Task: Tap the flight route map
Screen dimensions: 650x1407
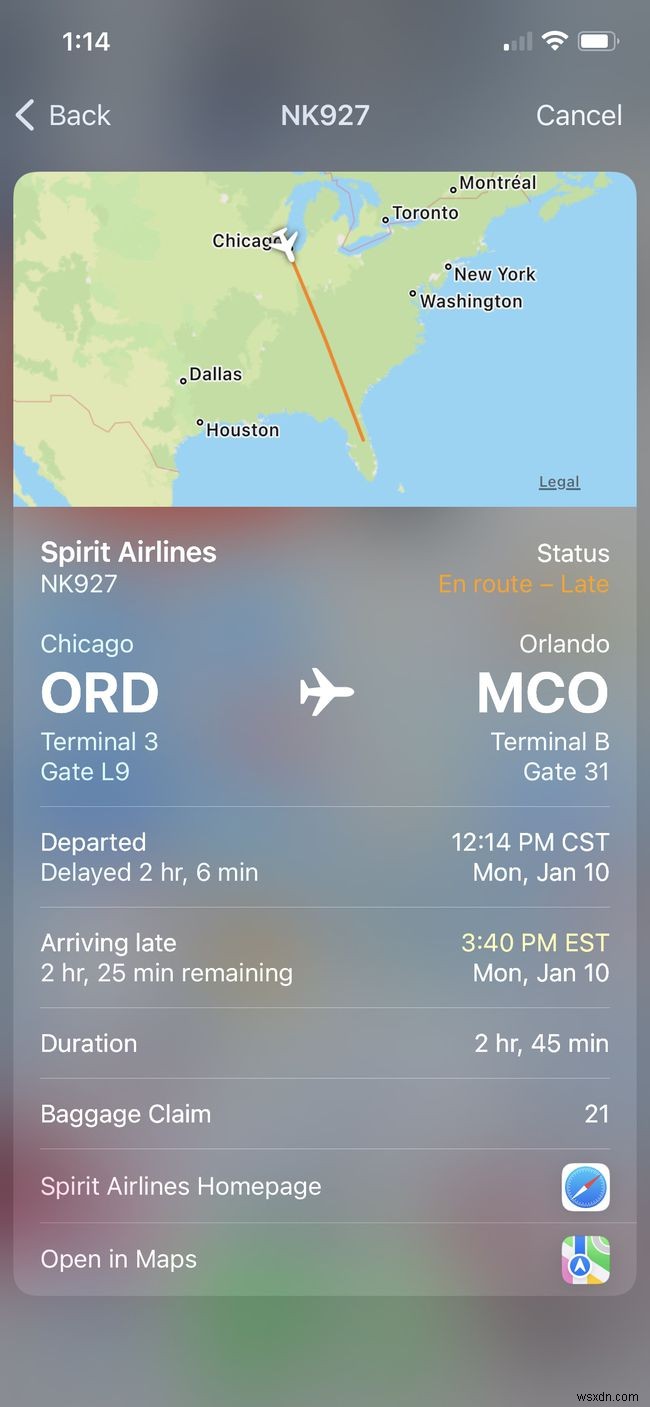Action: [x=324, y=340]
